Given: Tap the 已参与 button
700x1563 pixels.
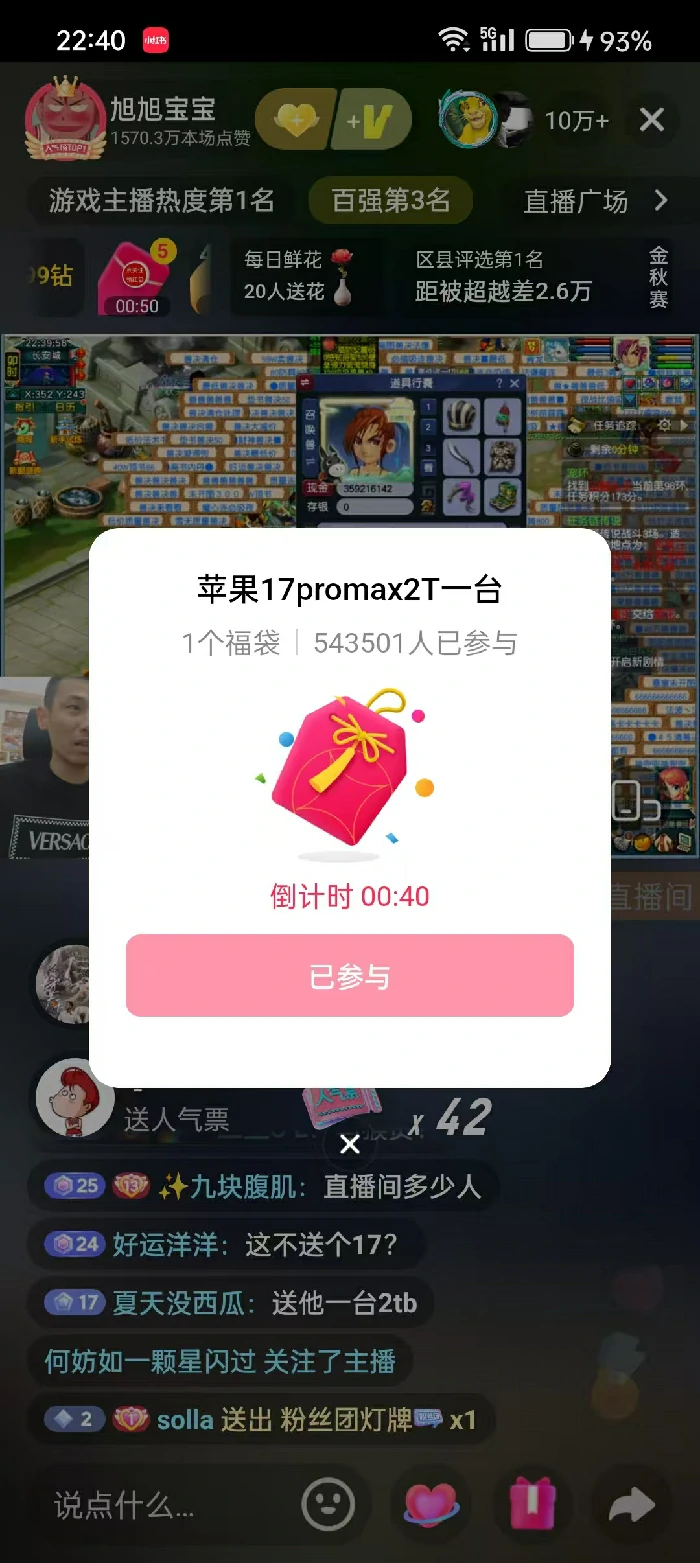Looking at the screenshot, I should coord(349,977).
